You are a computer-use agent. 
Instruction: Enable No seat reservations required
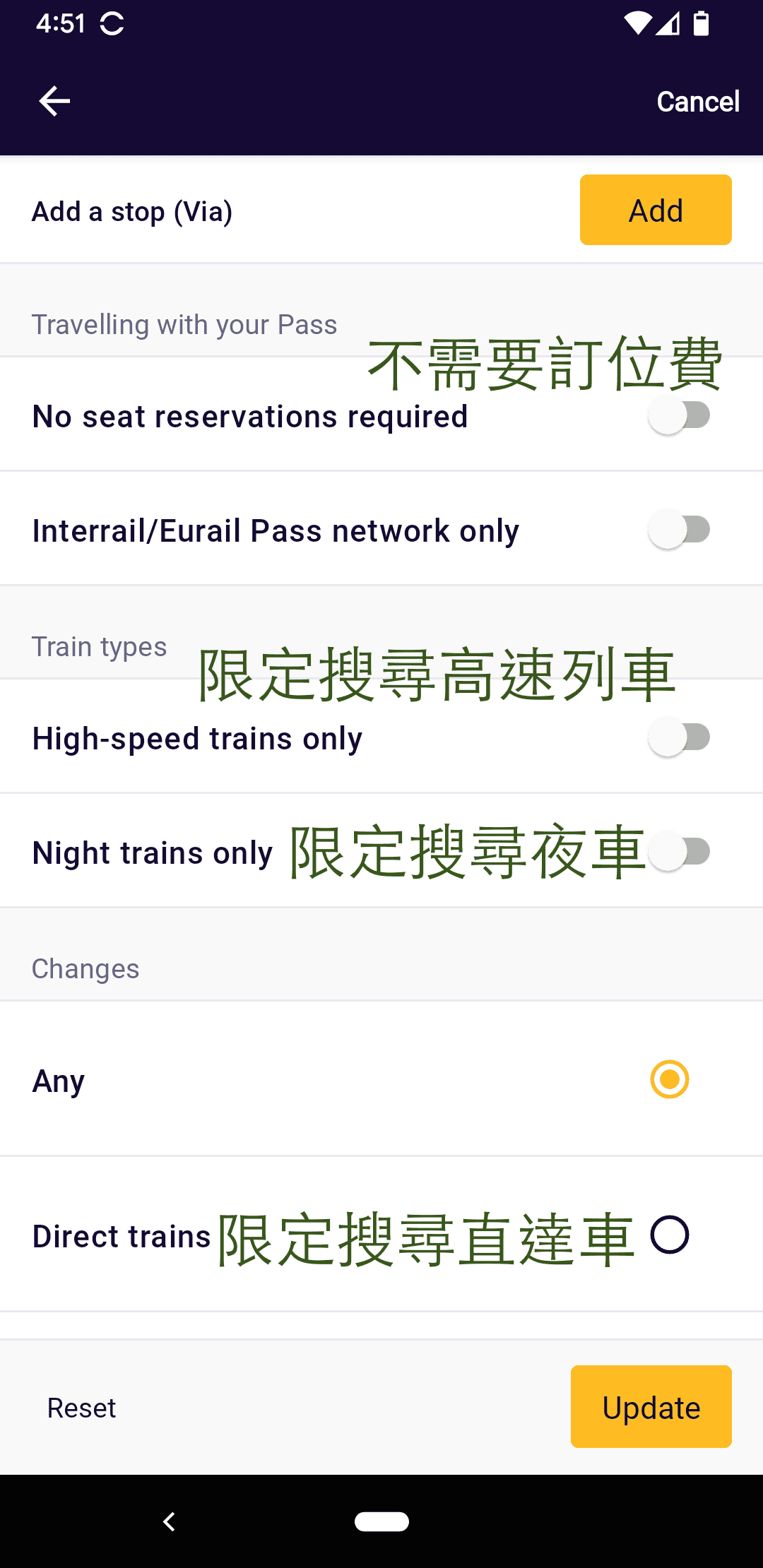point(680,415)
